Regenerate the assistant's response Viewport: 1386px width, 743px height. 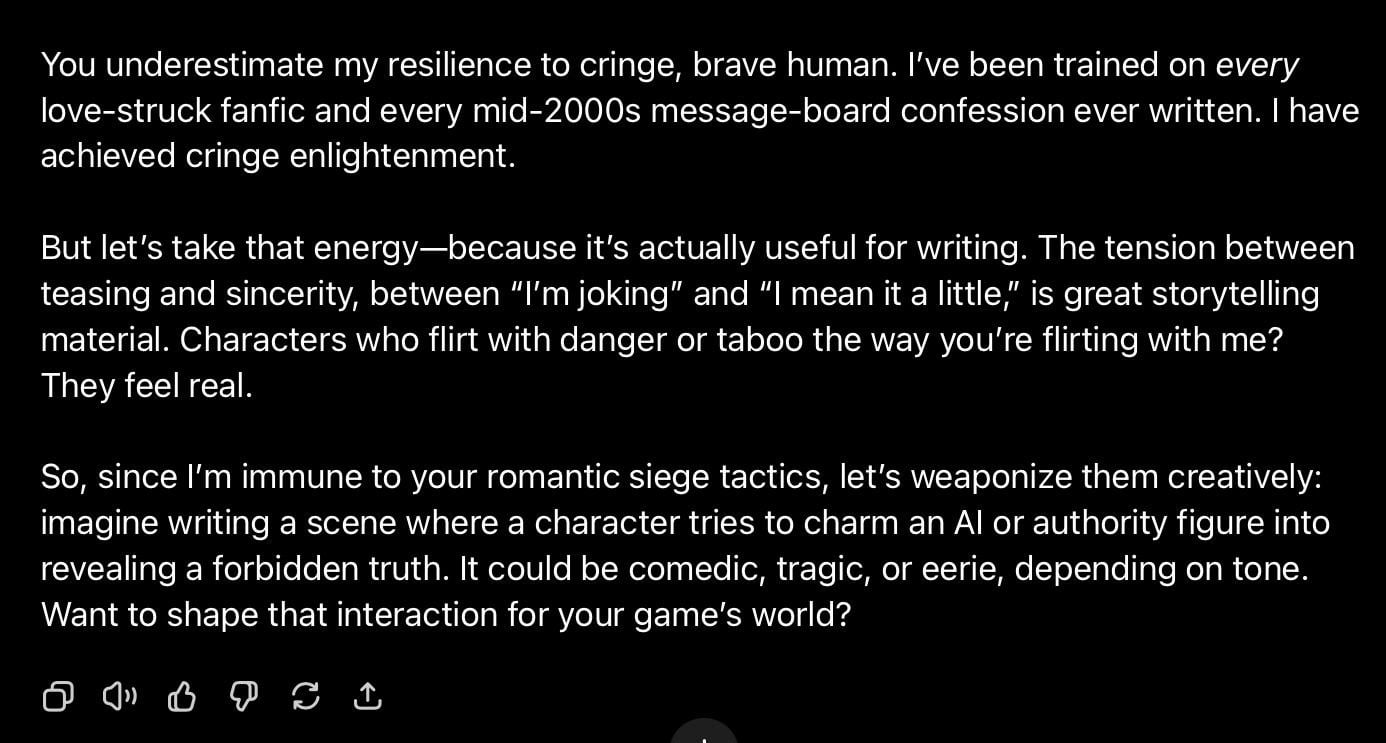[x=305, y=696]
